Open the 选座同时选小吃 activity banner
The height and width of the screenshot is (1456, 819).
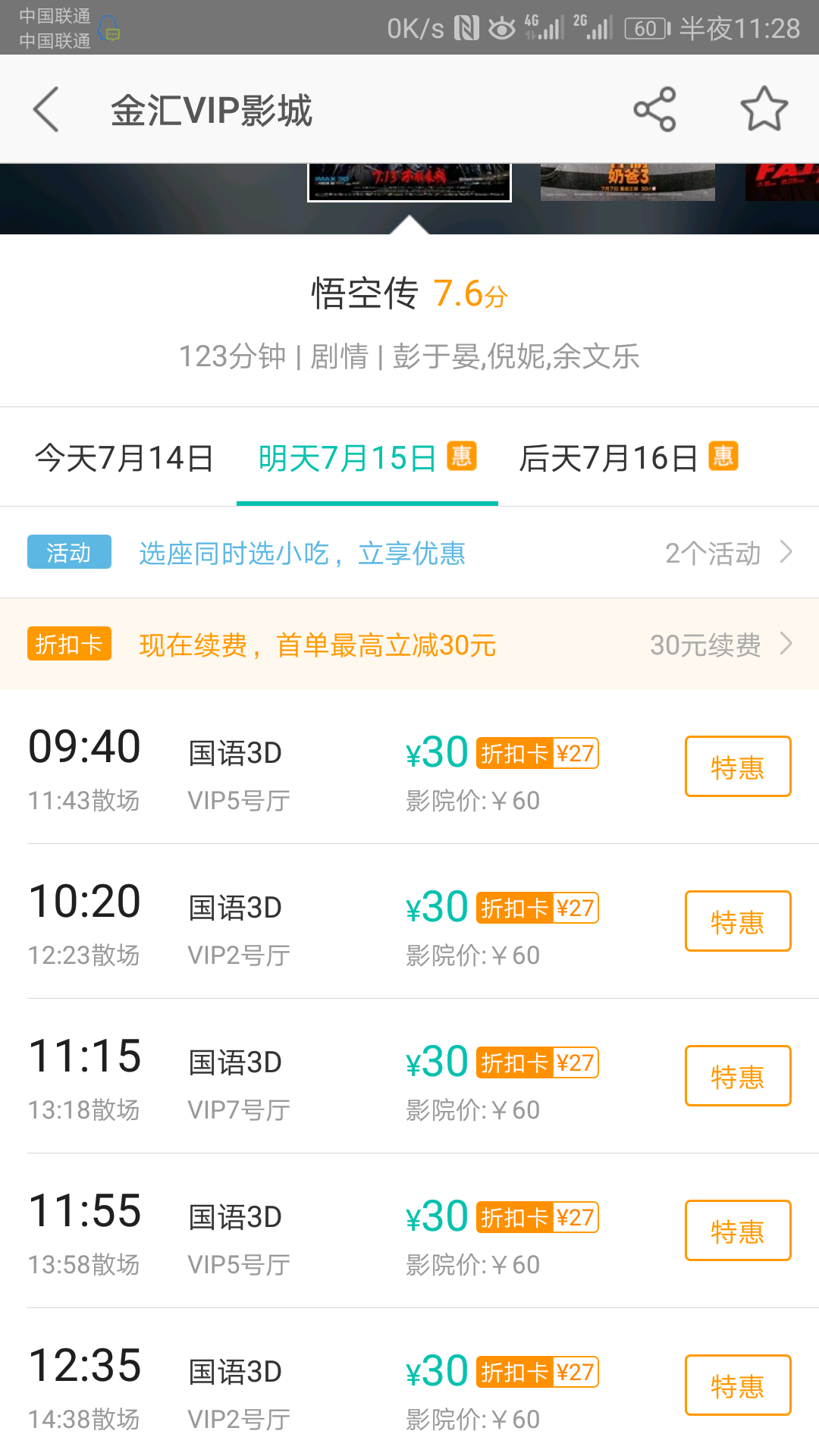click(409, 553)
